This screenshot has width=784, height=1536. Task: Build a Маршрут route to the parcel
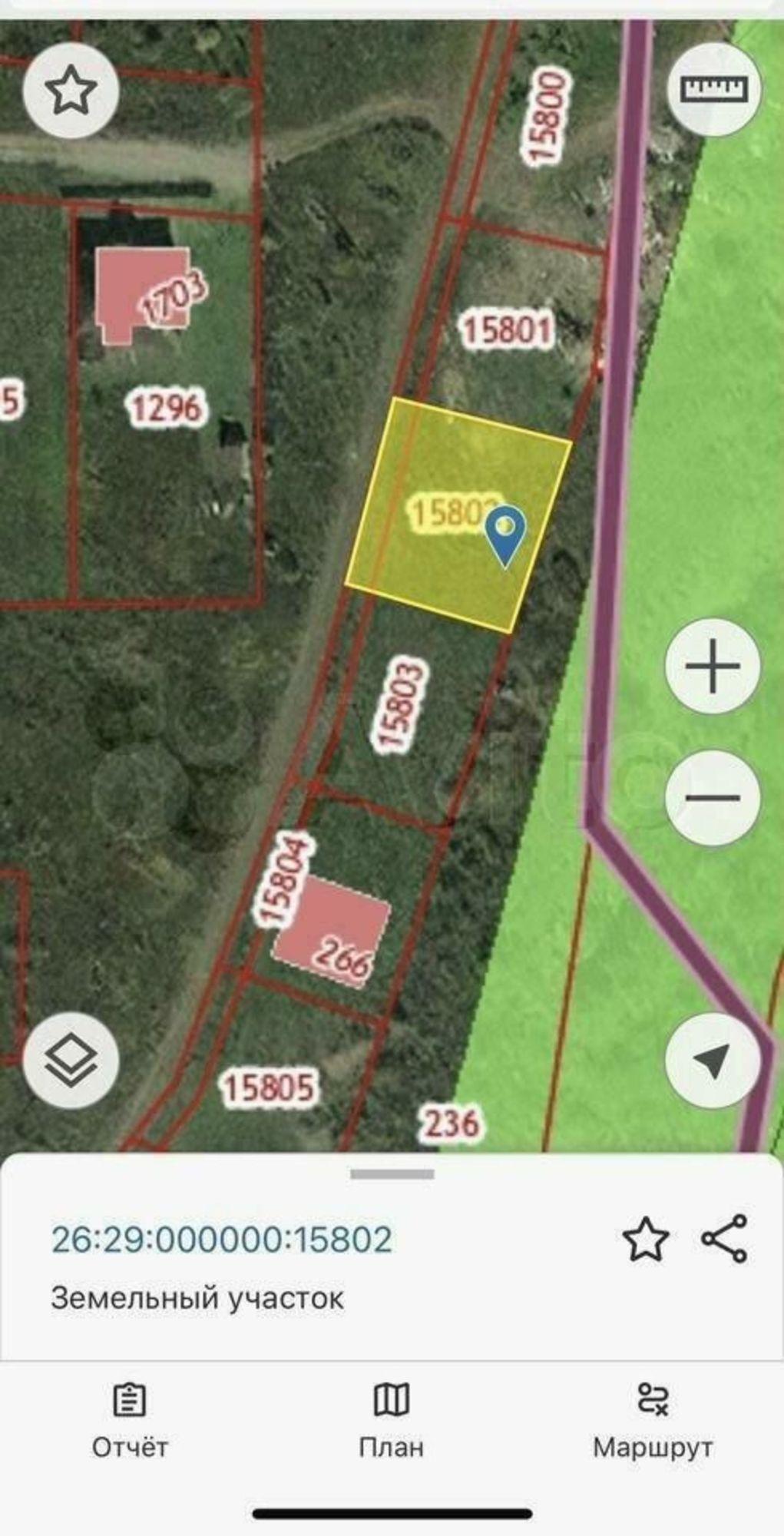(653, 1421)
